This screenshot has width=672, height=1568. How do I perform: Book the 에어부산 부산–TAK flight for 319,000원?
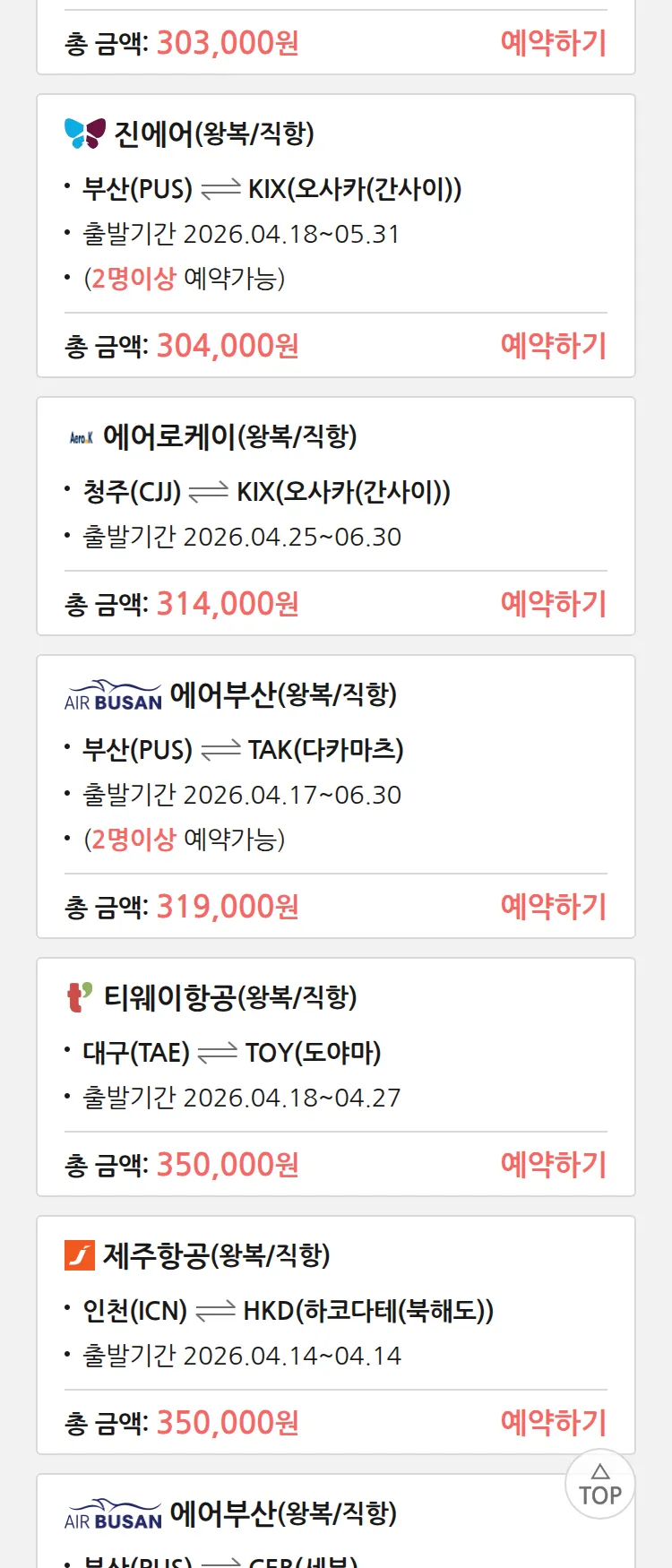coord(553,906)
